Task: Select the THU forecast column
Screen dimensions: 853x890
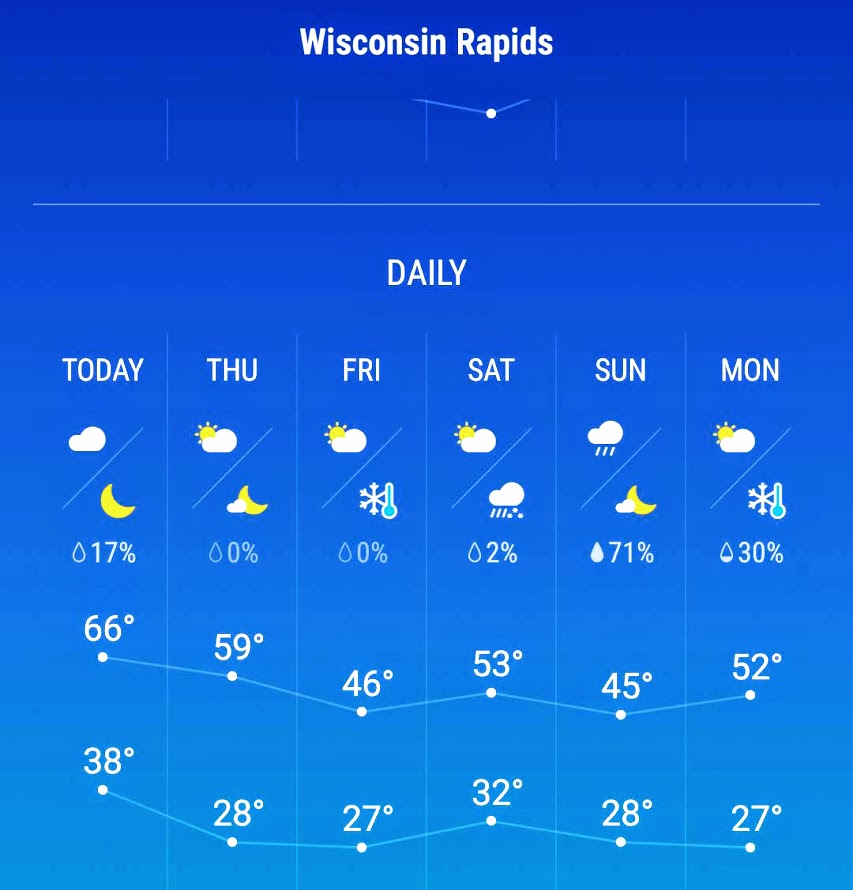Action: (x=232, y=371)
